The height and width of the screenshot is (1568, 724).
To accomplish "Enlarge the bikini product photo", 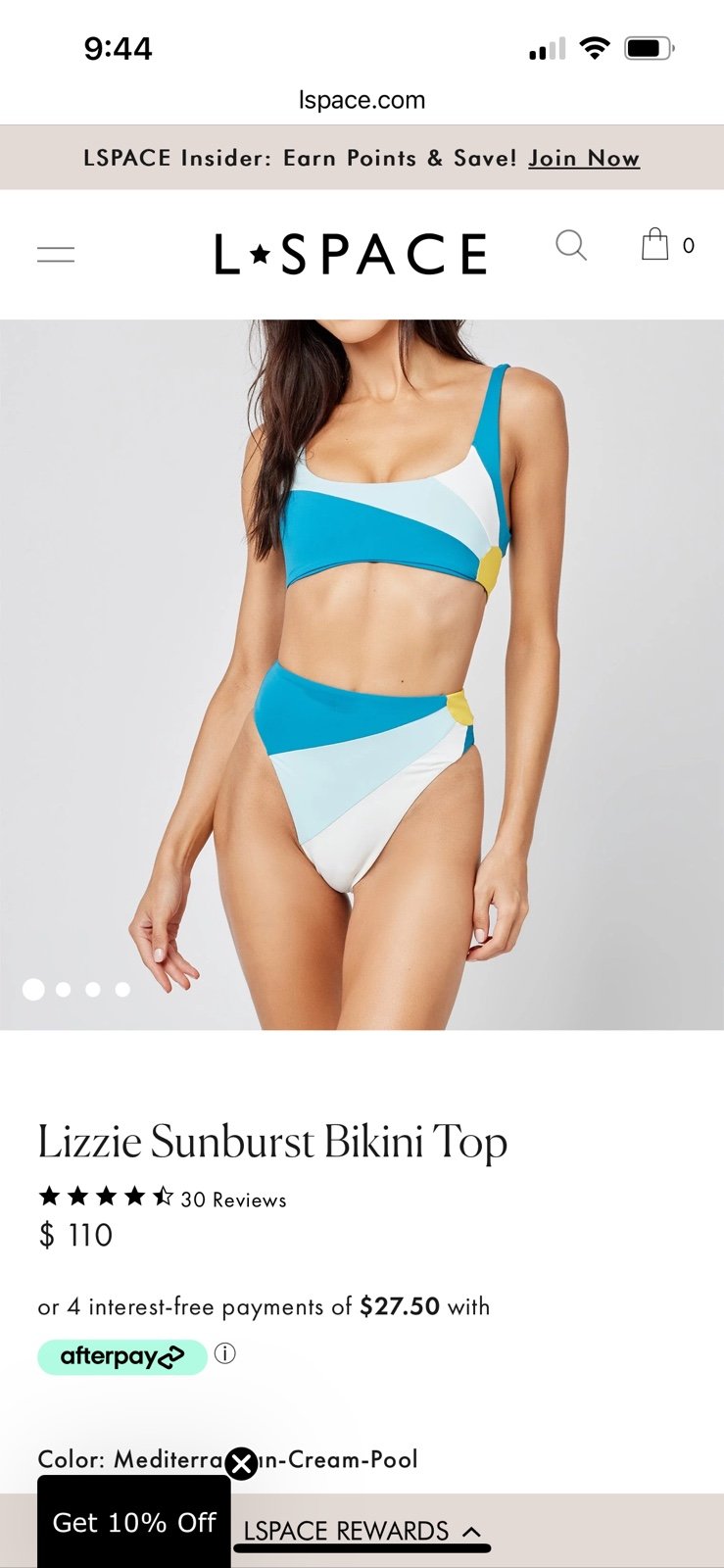I will (362, 674).
